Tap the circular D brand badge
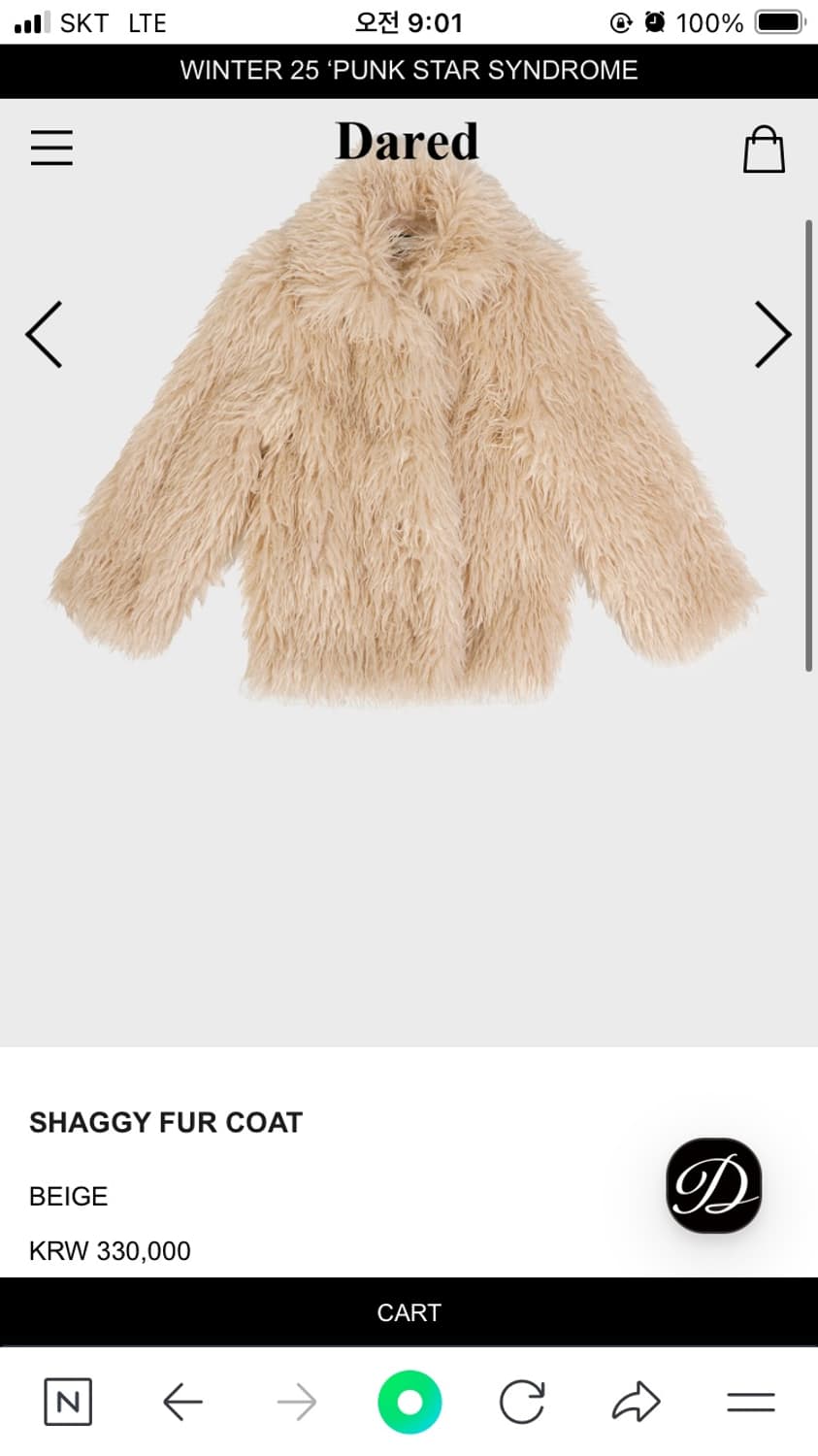The height and width of the screenshot is (1456, 818). pyautogui.click(x=713, y=1186)
